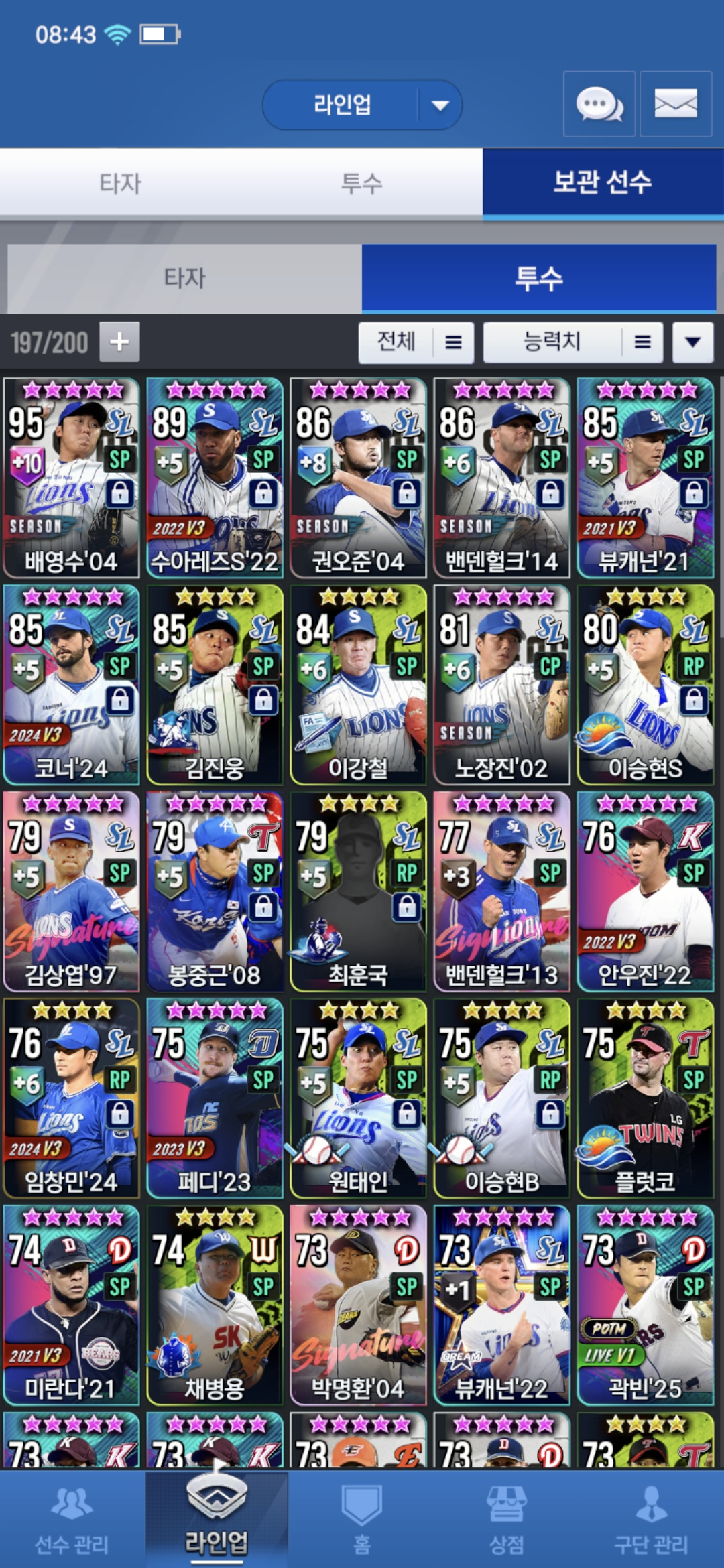Screen dimensions: 724x1568
Task: Go to the 선수 관리 tab
Action: [x=72, y=1520]
